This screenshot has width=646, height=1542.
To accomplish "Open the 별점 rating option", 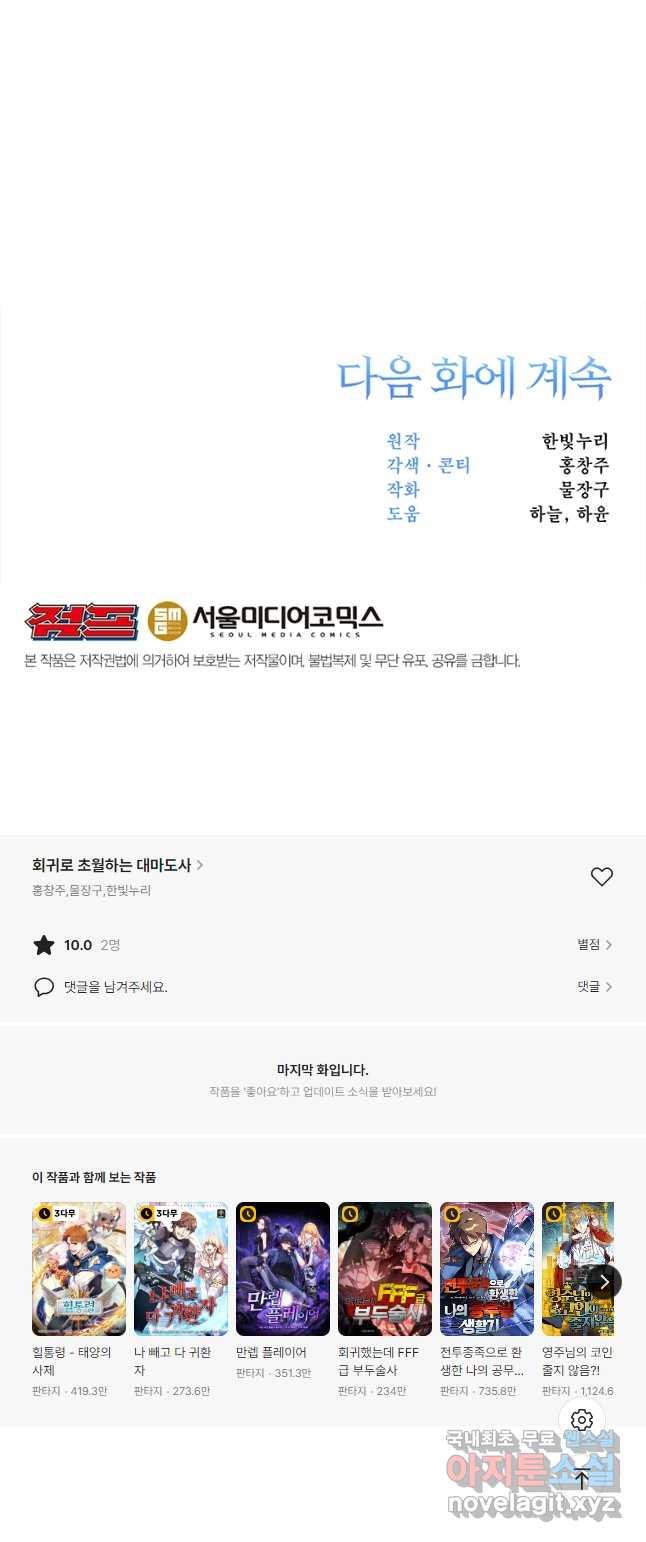I will (594, 945).
